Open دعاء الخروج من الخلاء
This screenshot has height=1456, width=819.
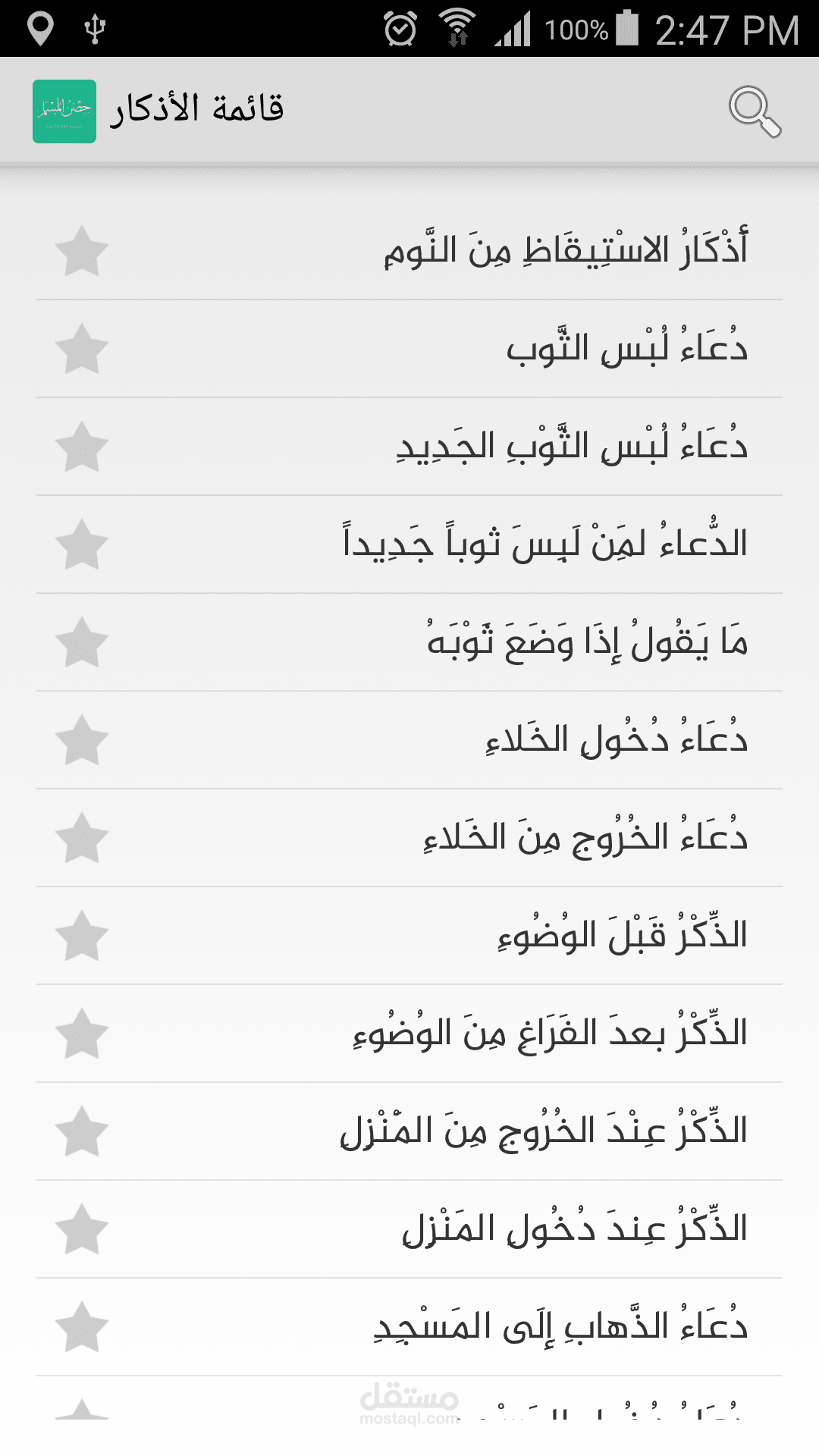click(x=585, y=838)
